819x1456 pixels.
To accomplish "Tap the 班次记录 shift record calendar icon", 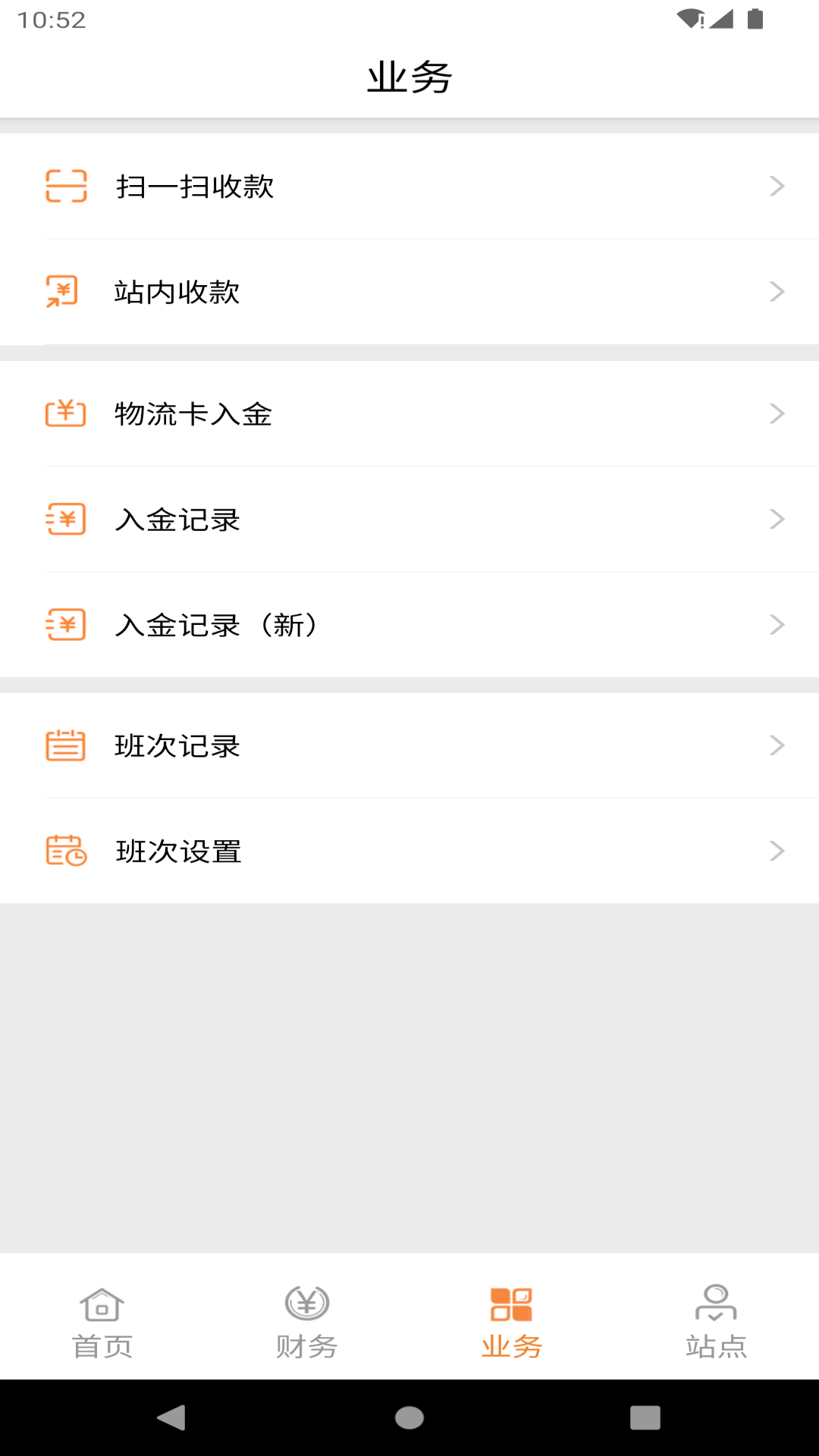I will (x=65, y=746).
